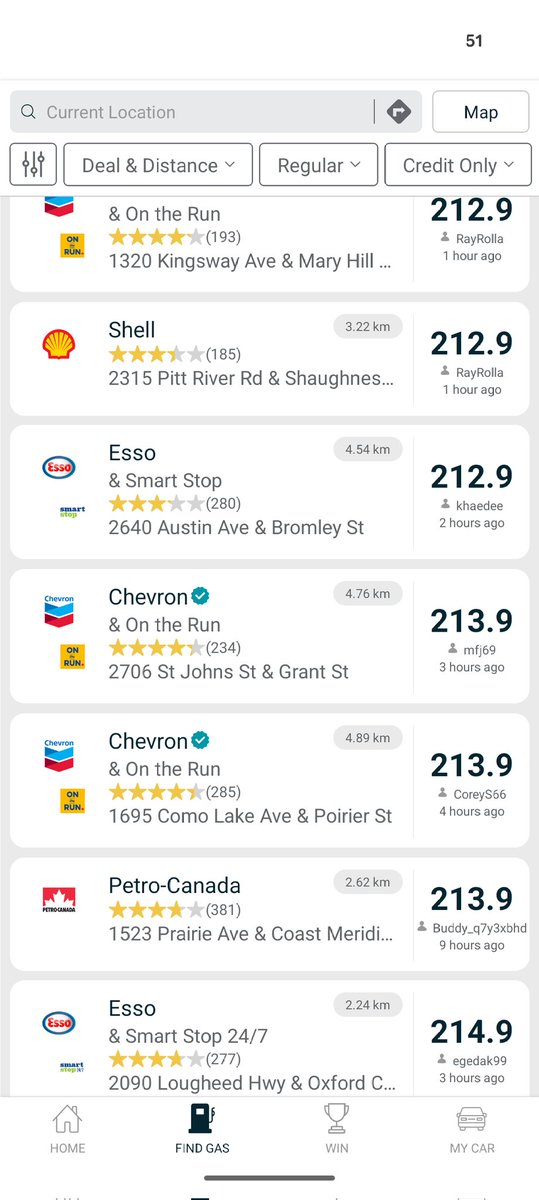Select the Find Gas tab
539x1200 pixels.
coord(202,1129)
